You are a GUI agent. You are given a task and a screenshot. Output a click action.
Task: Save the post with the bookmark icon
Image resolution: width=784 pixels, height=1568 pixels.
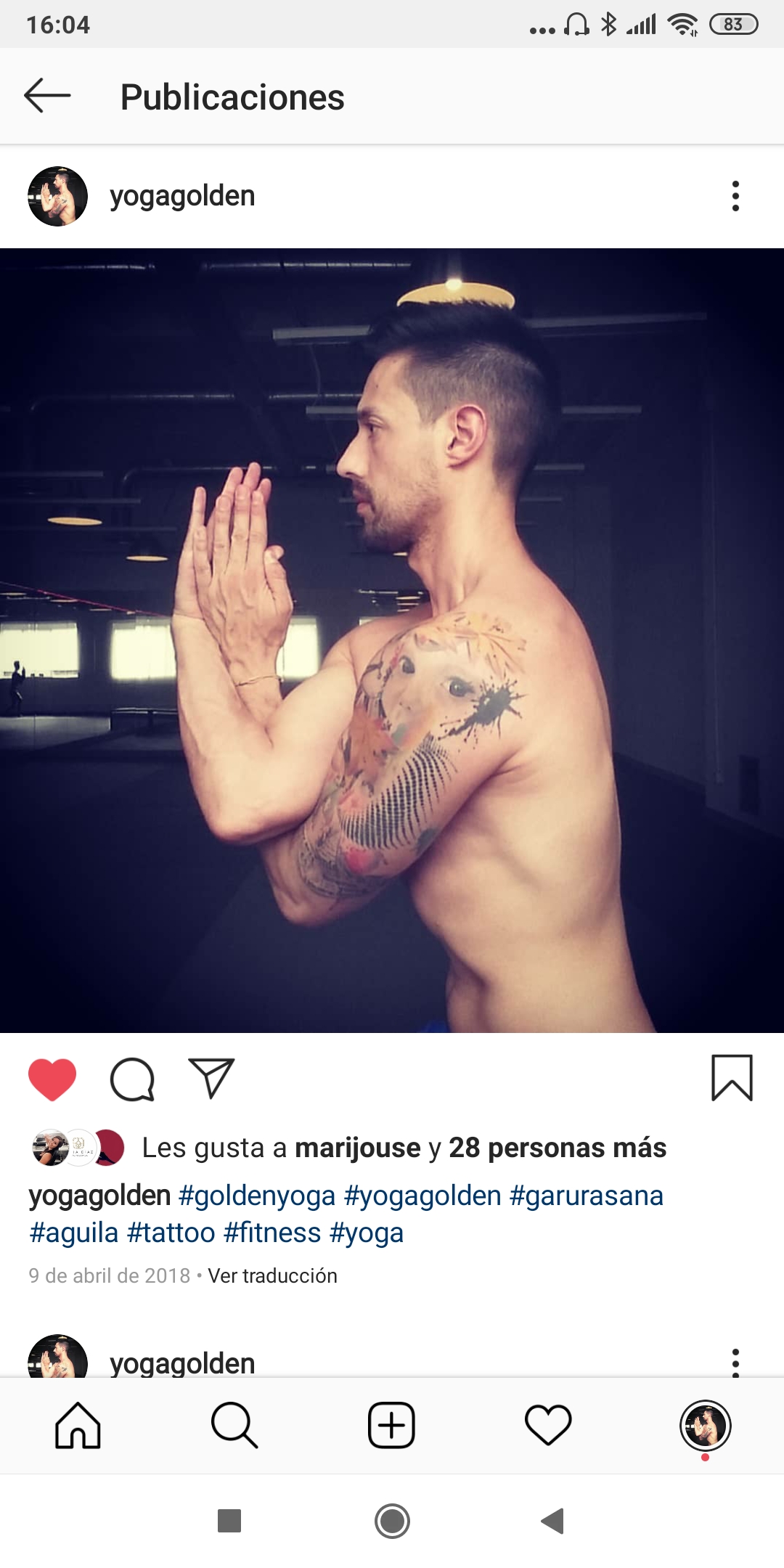pos(732,1078)
